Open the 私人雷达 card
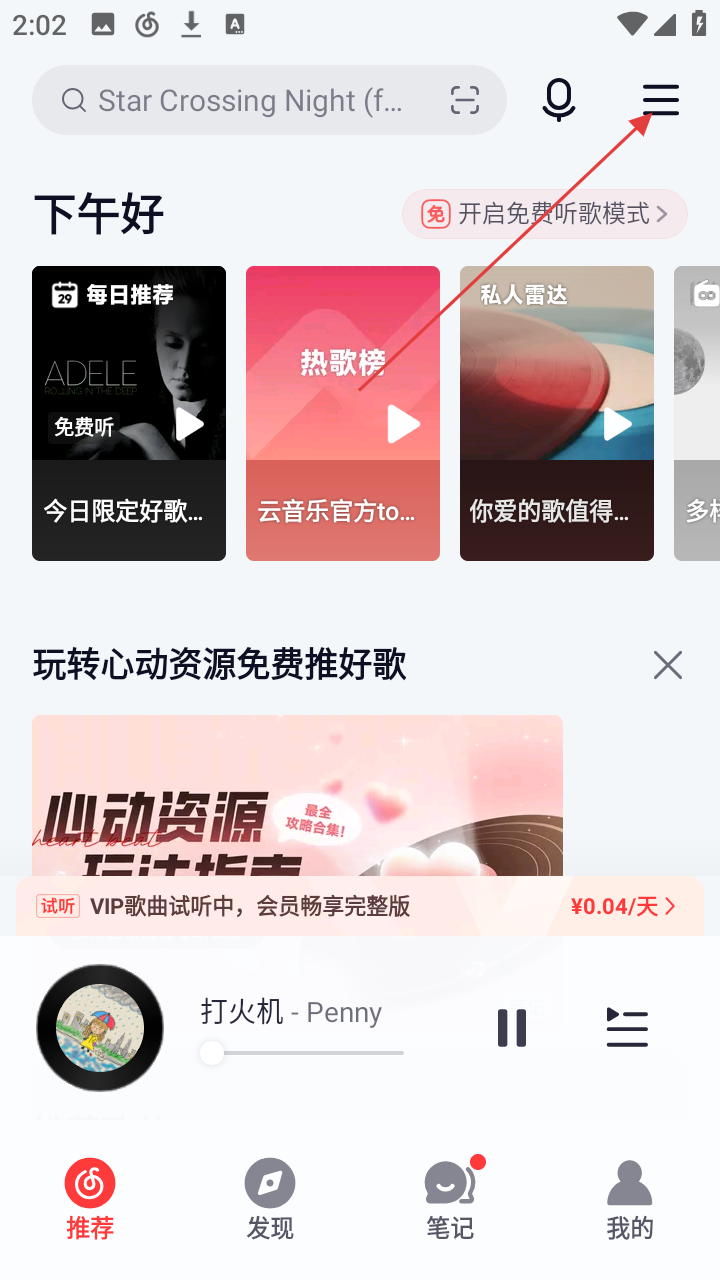Image resolution: width=720 pixels, height=1280 pixels. pos(556,412)
